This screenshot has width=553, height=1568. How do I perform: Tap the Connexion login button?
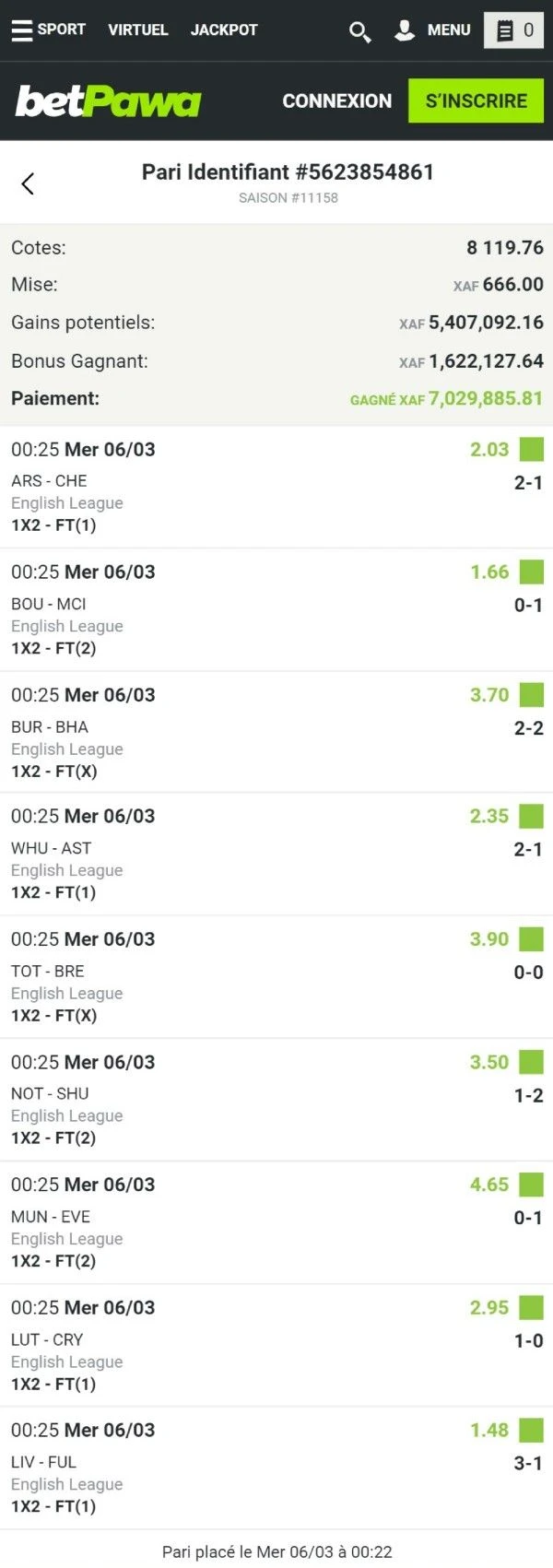(x=336, y=101)
